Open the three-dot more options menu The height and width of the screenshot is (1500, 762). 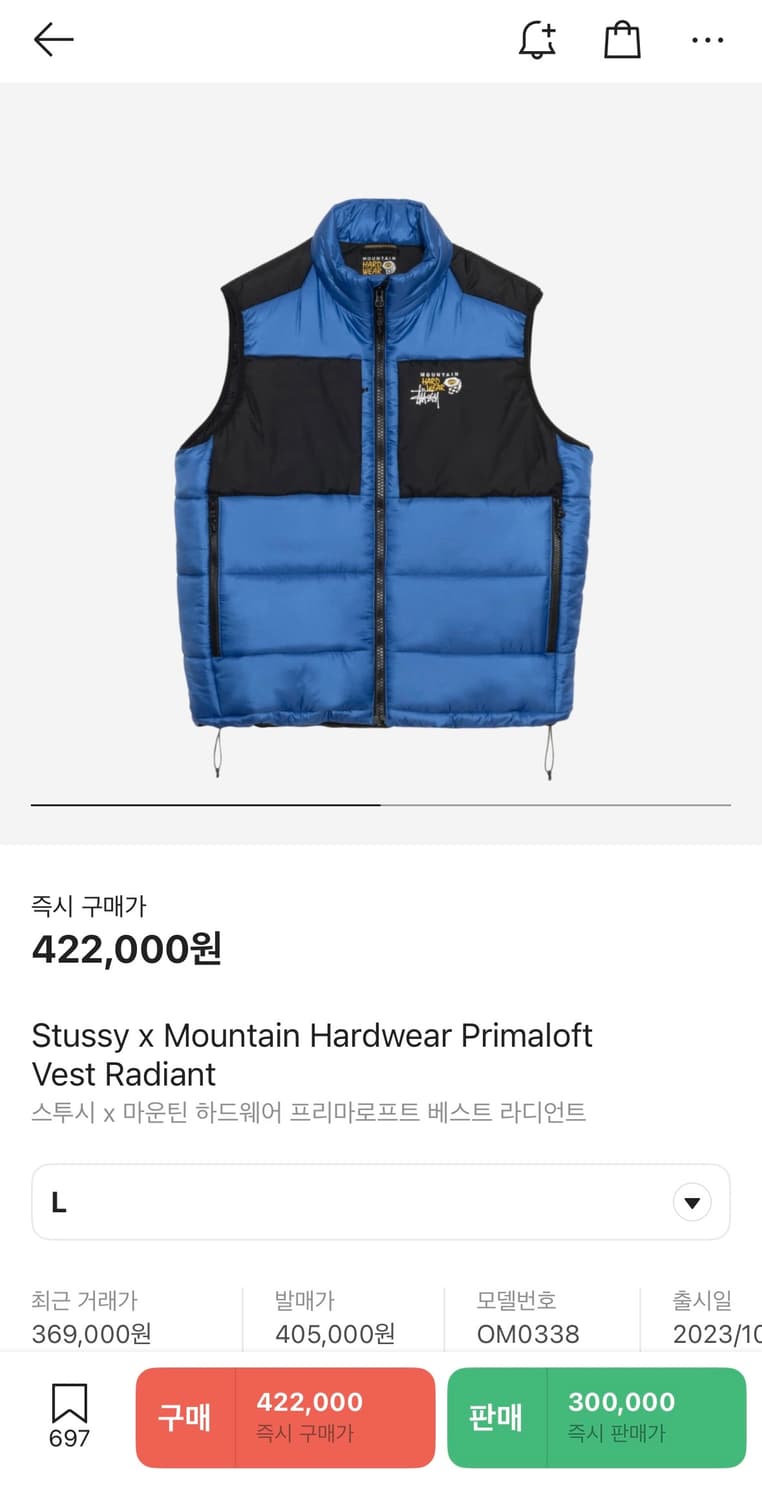pyautogui.click(x=707, y=40)
